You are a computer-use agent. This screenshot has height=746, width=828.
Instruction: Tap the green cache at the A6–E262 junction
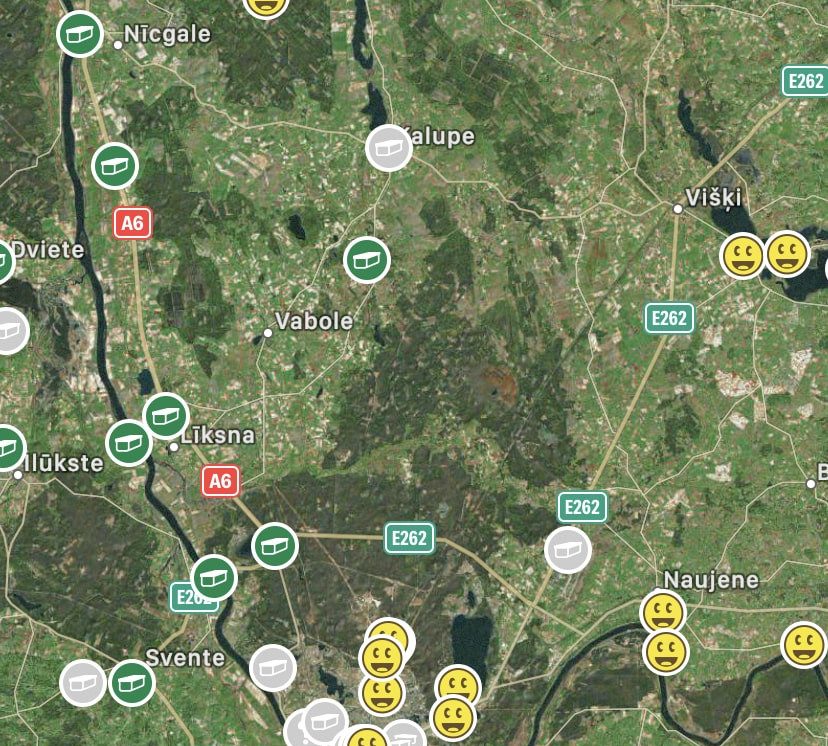[274, 546]
